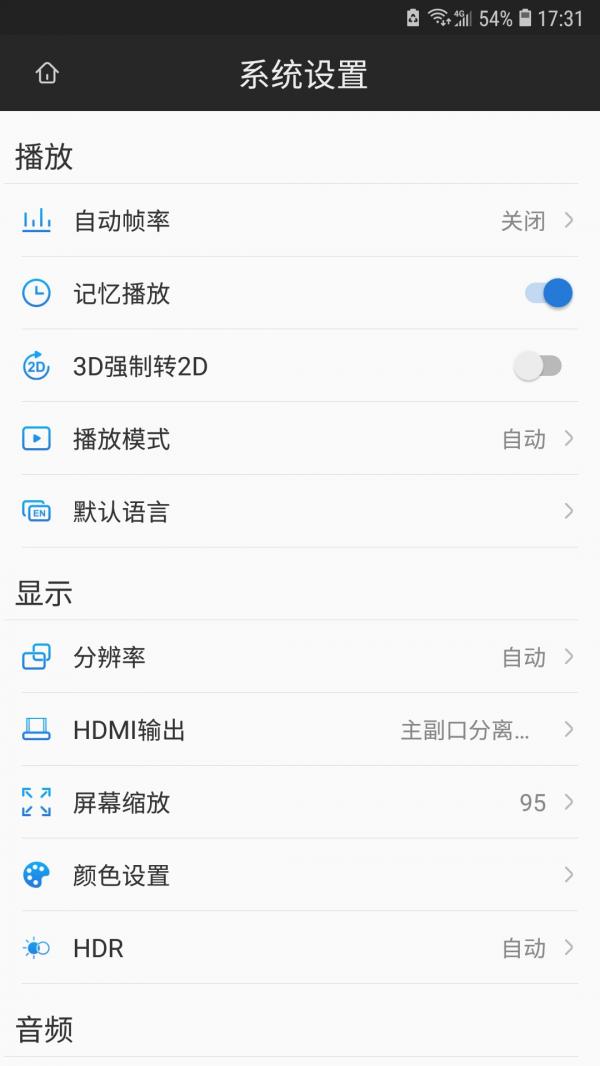Screen dimensions: 600x1066
Task: Go to home via the house icon
Action: (x=47, y=74)
